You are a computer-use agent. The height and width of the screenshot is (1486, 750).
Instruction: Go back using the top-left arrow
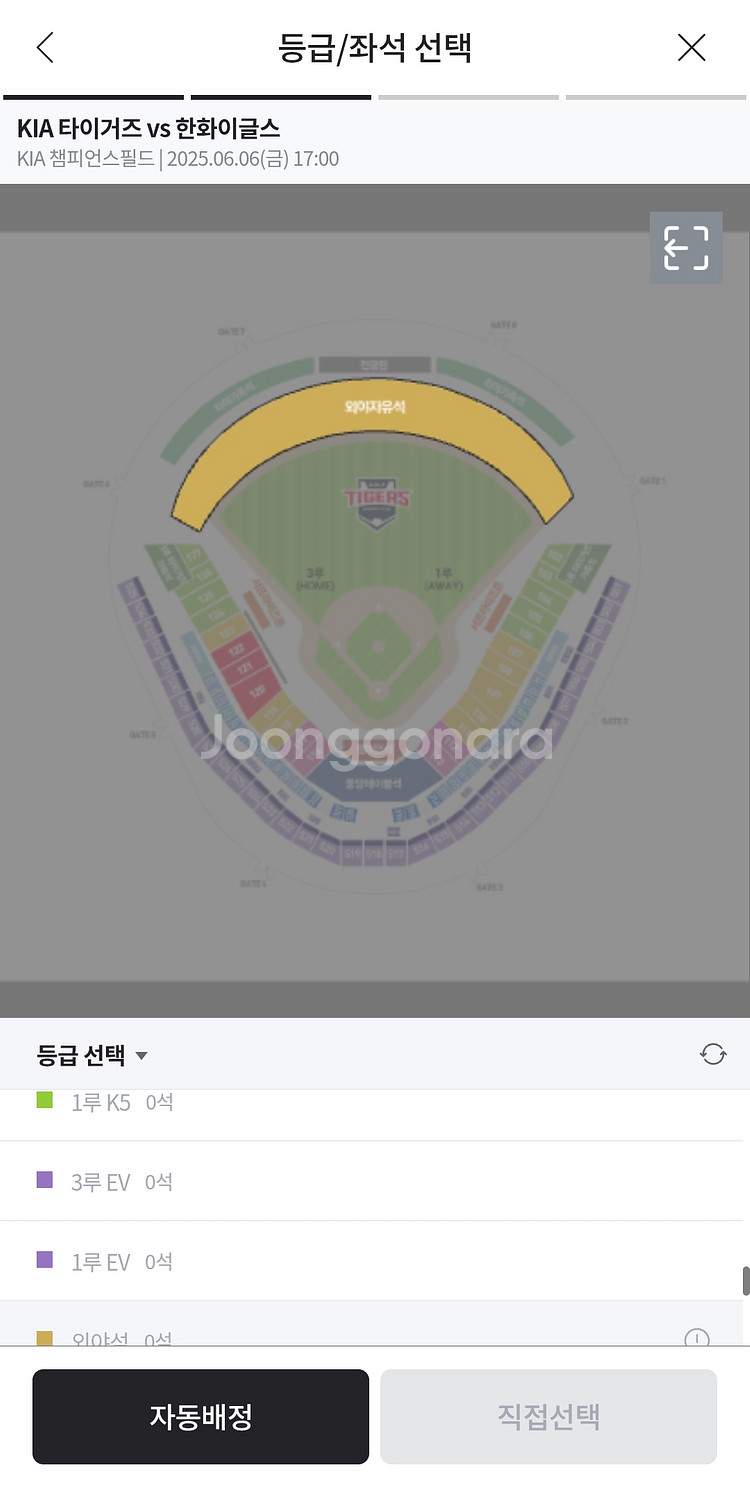(x=45, y=48)
